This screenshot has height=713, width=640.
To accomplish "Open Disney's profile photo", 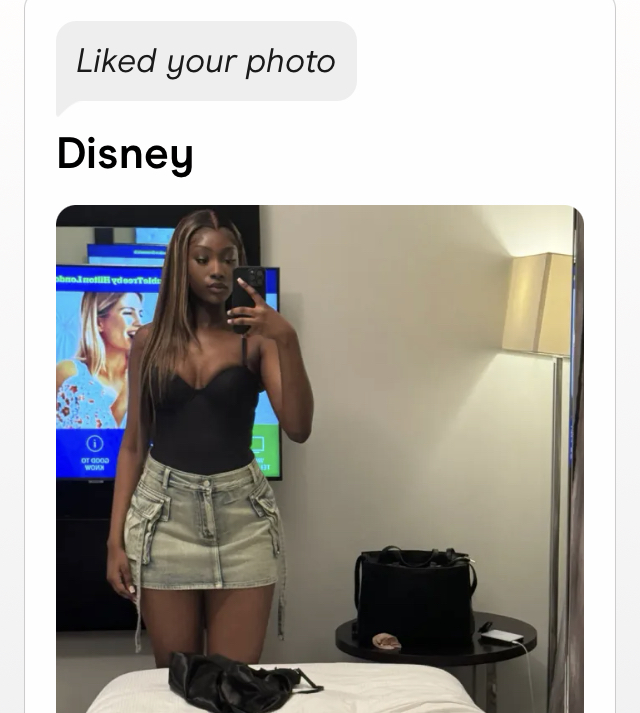I will pyautogui.click(x=320, y=458).
